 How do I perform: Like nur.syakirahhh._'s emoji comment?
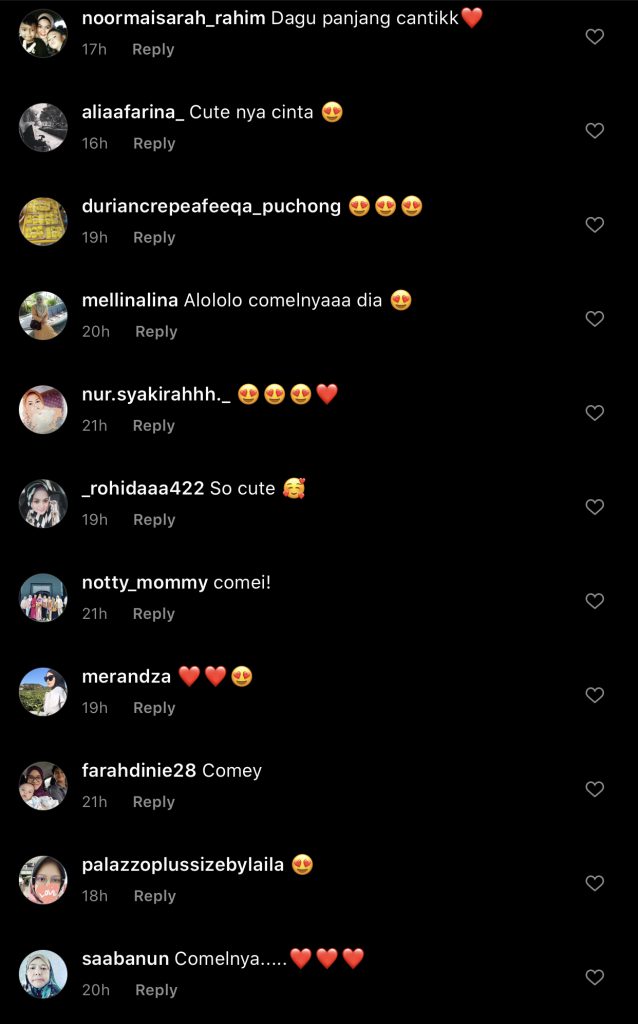coord(594,413)
